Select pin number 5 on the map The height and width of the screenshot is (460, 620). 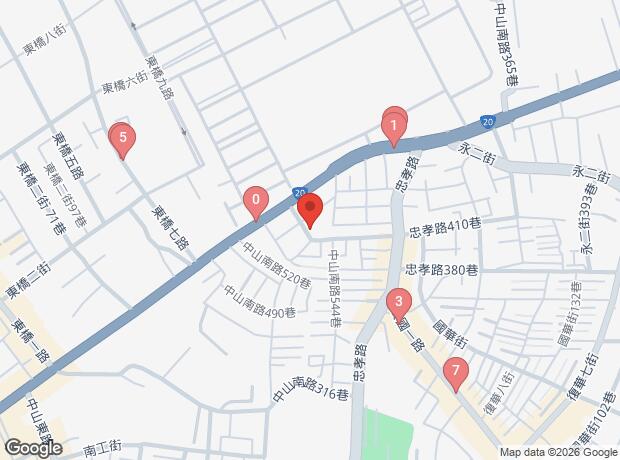[122, 138]
